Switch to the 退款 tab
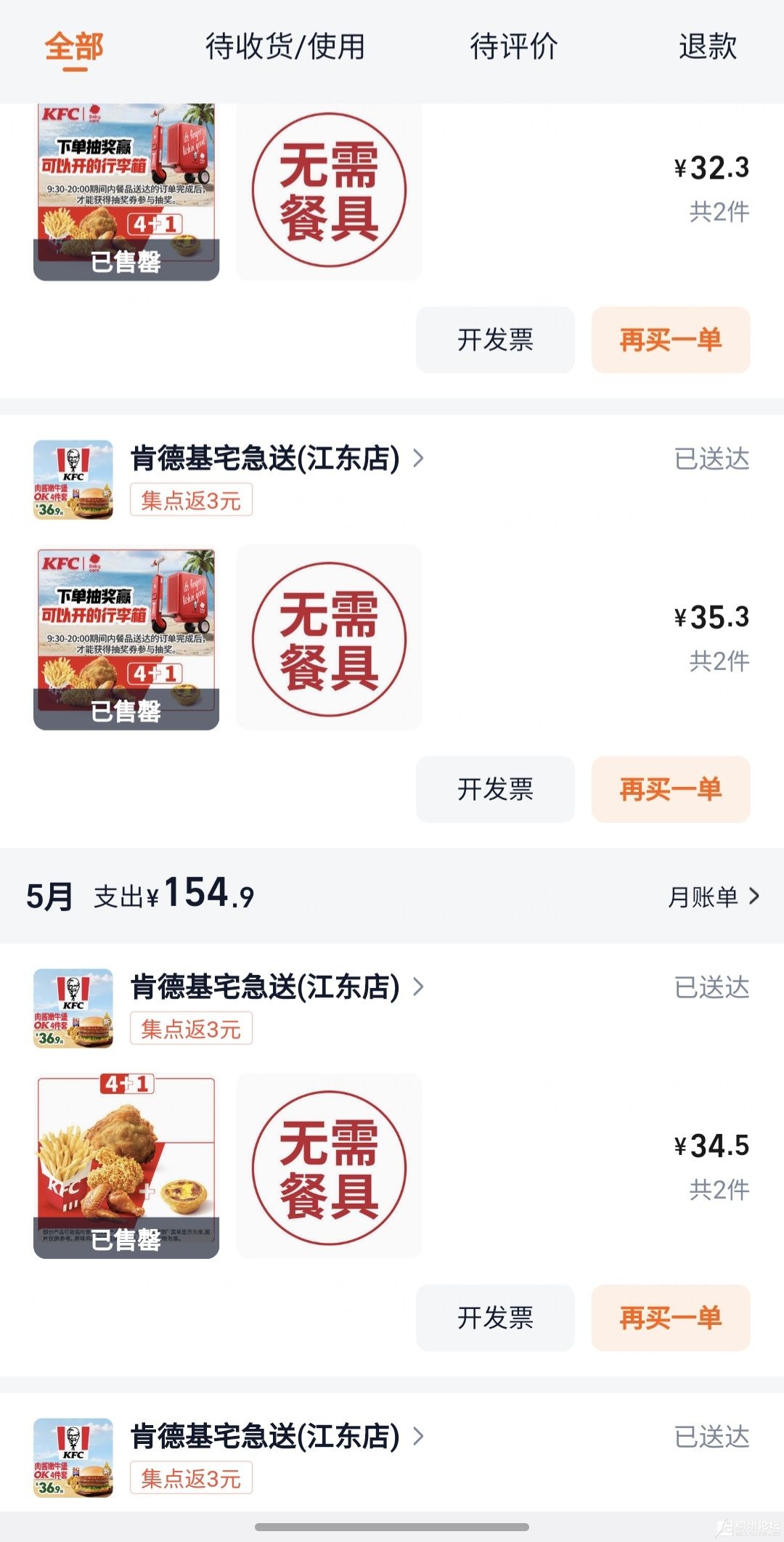 [708, 46]
